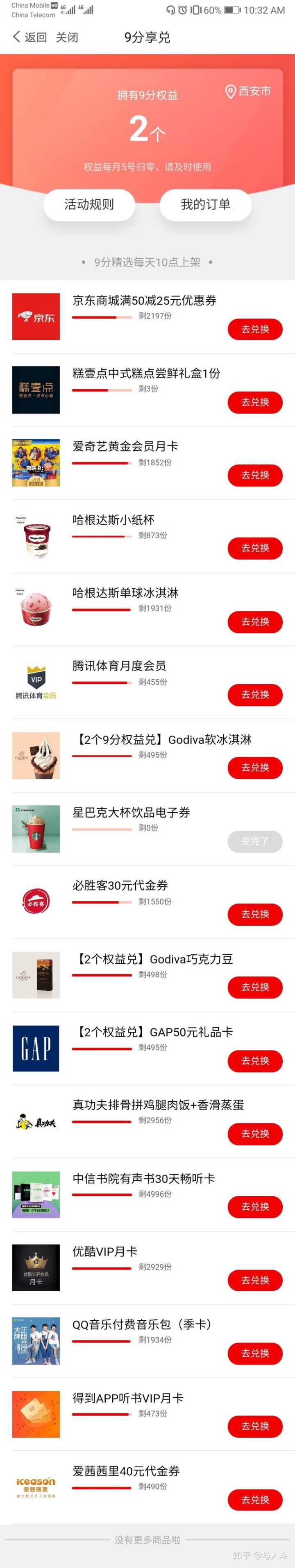295x1568 pixels.
Task: Get the 腾讯体育月度会员
Action: pyautogui.click(x=255, y=694)
